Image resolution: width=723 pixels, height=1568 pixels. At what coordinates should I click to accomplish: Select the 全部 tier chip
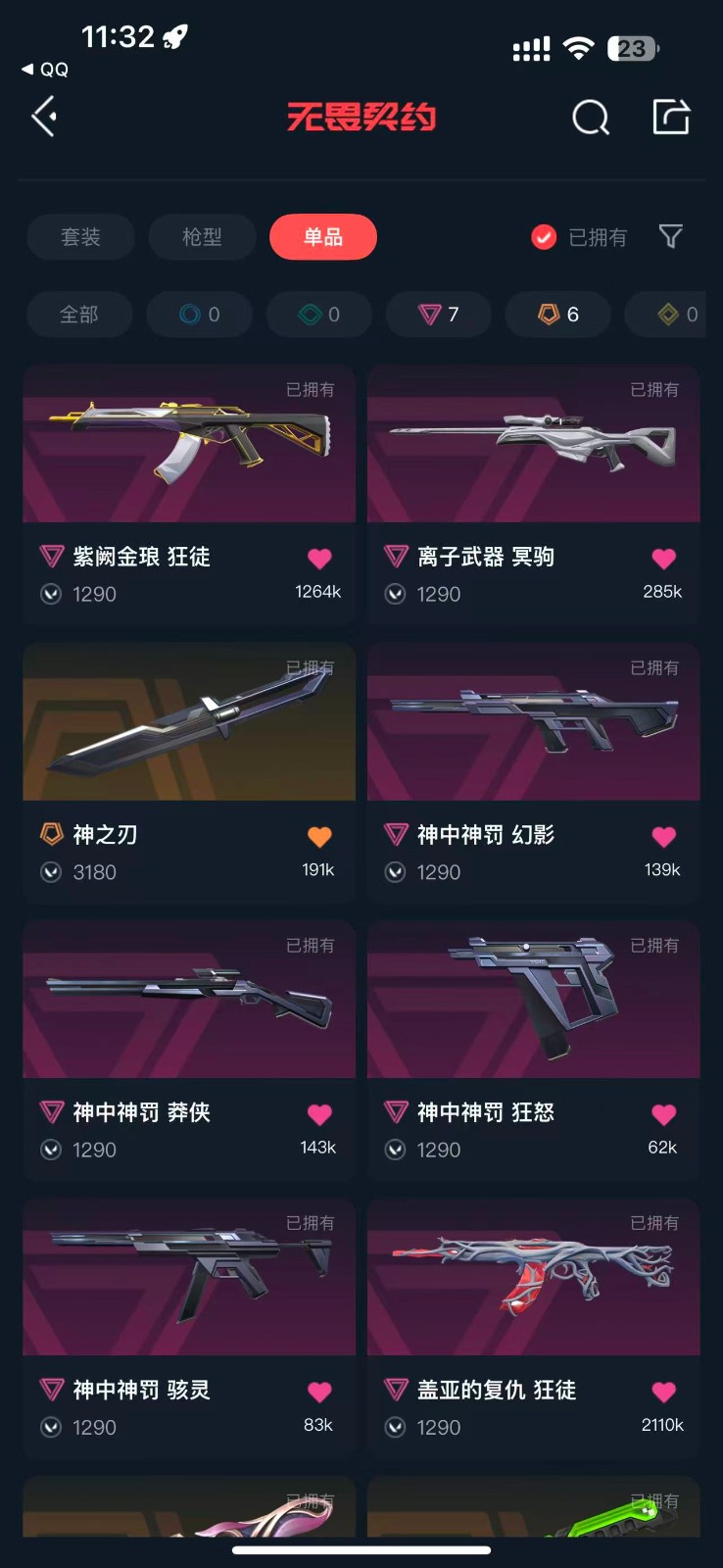79,315
